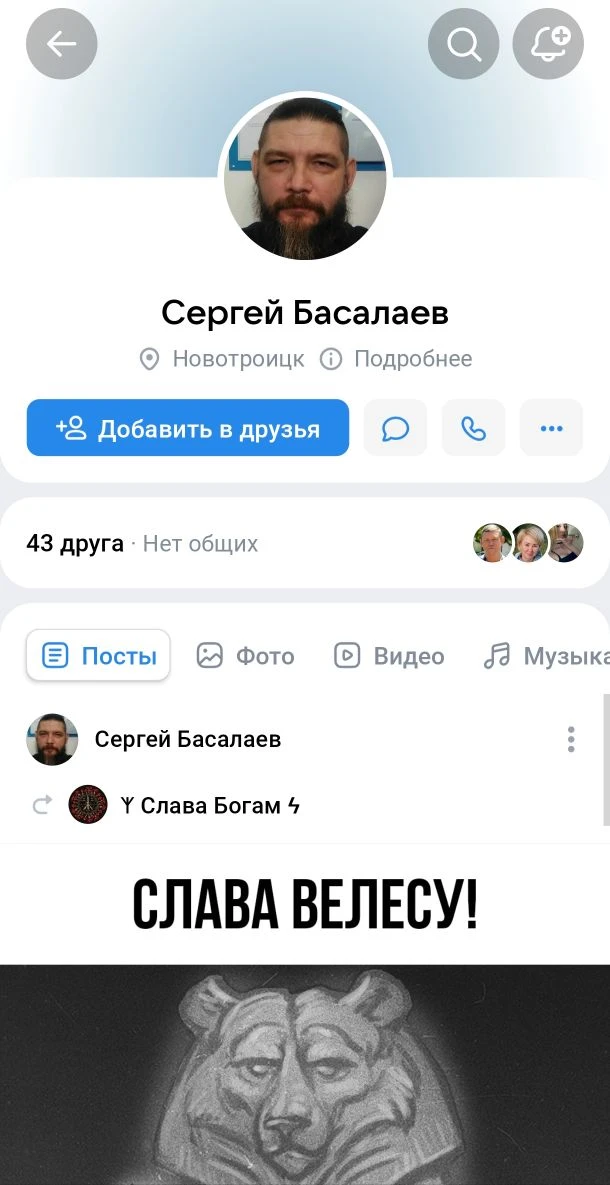
Task: View the 43 друга friends list
Action: tap(75, 544)
